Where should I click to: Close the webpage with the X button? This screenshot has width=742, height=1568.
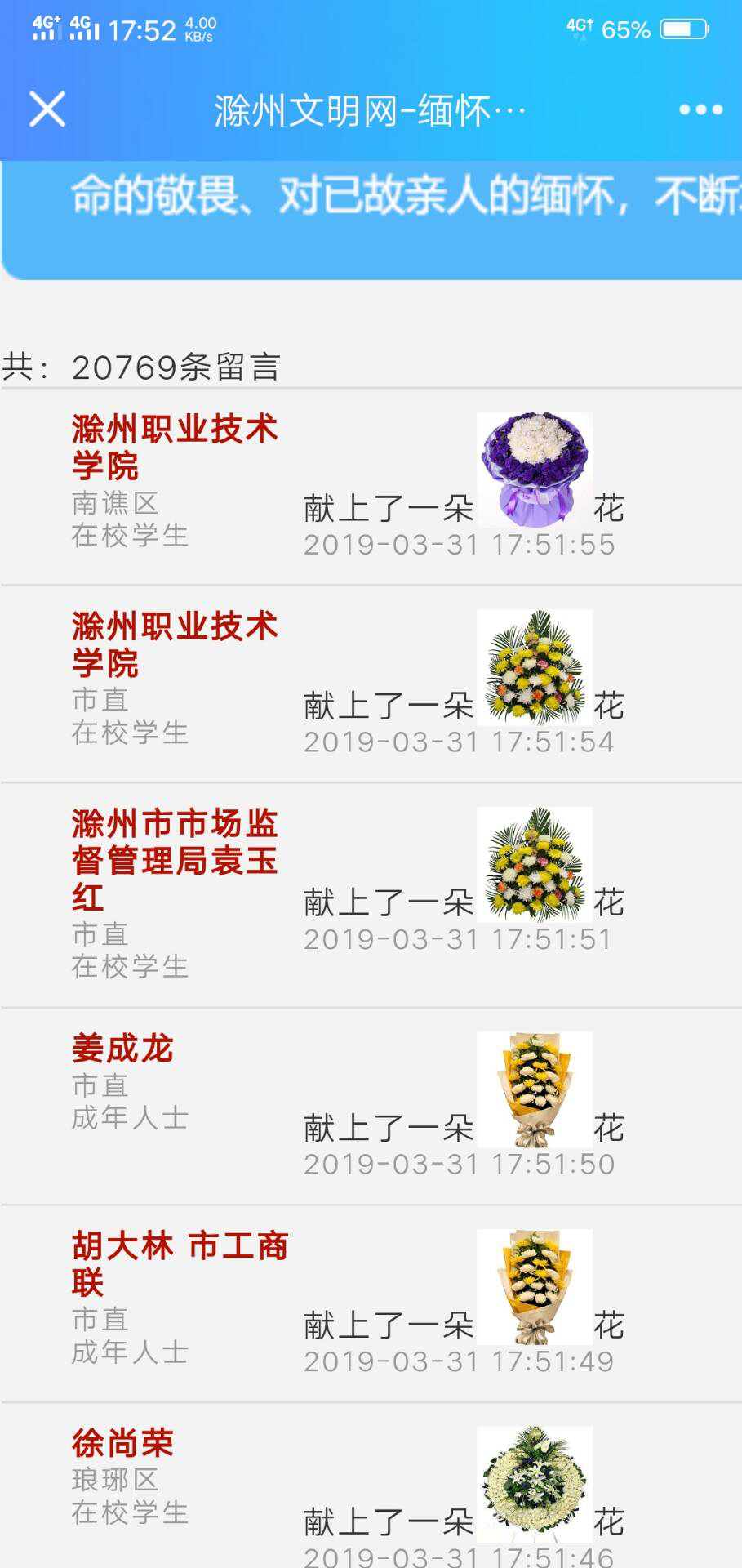pos(47,109)
